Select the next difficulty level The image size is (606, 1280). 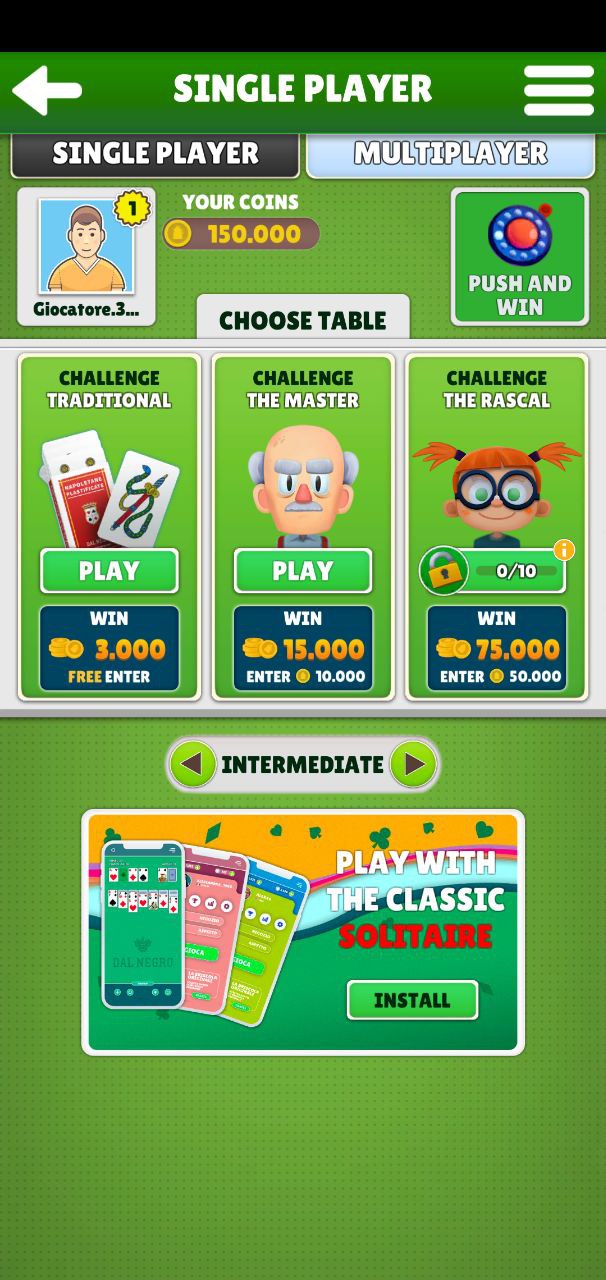point(413,765)
